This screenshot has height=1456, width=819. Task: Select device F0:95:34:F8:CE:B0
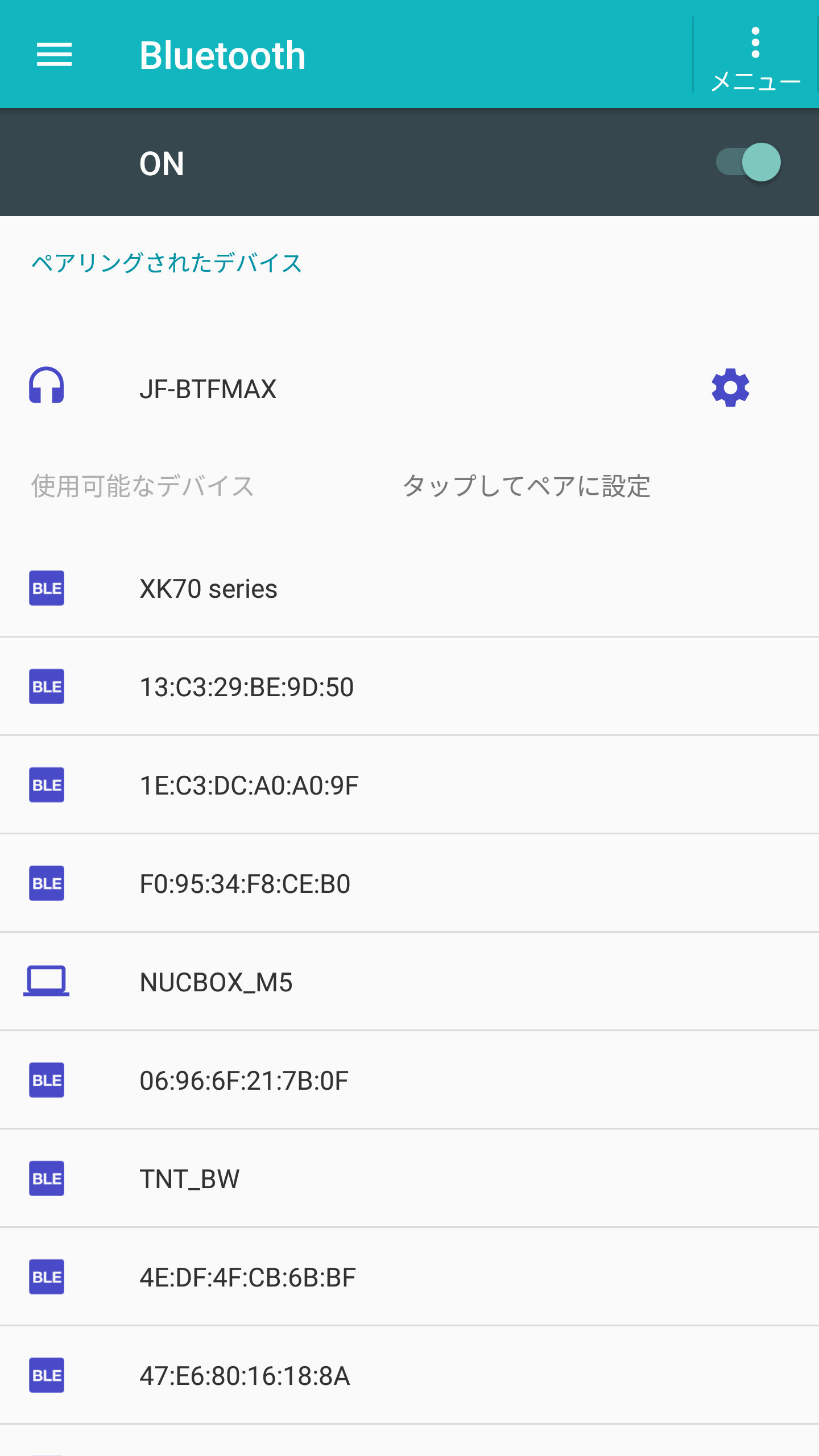pyautogui.click(x=409, y=883)
